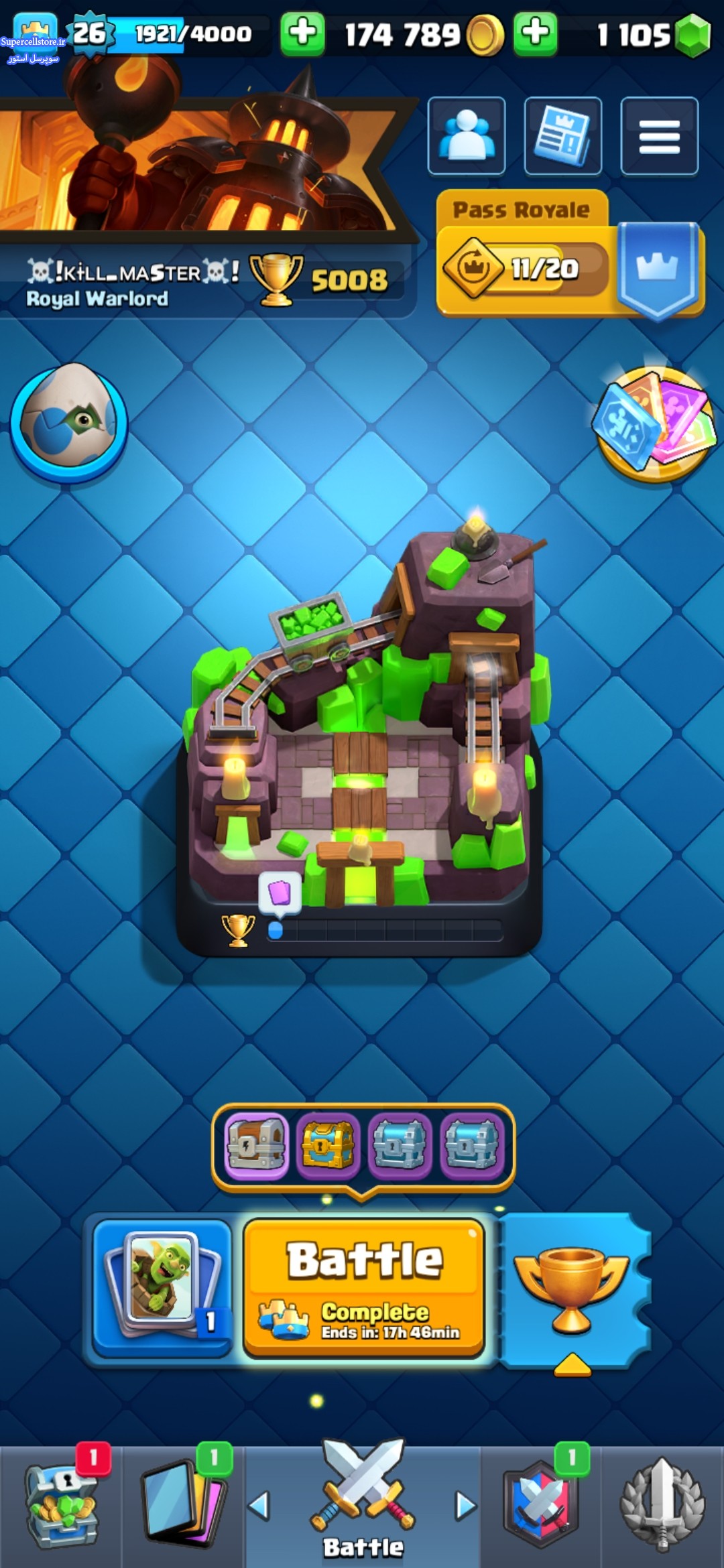
Task: Open the chest slots row
Action: [363, 1147]
